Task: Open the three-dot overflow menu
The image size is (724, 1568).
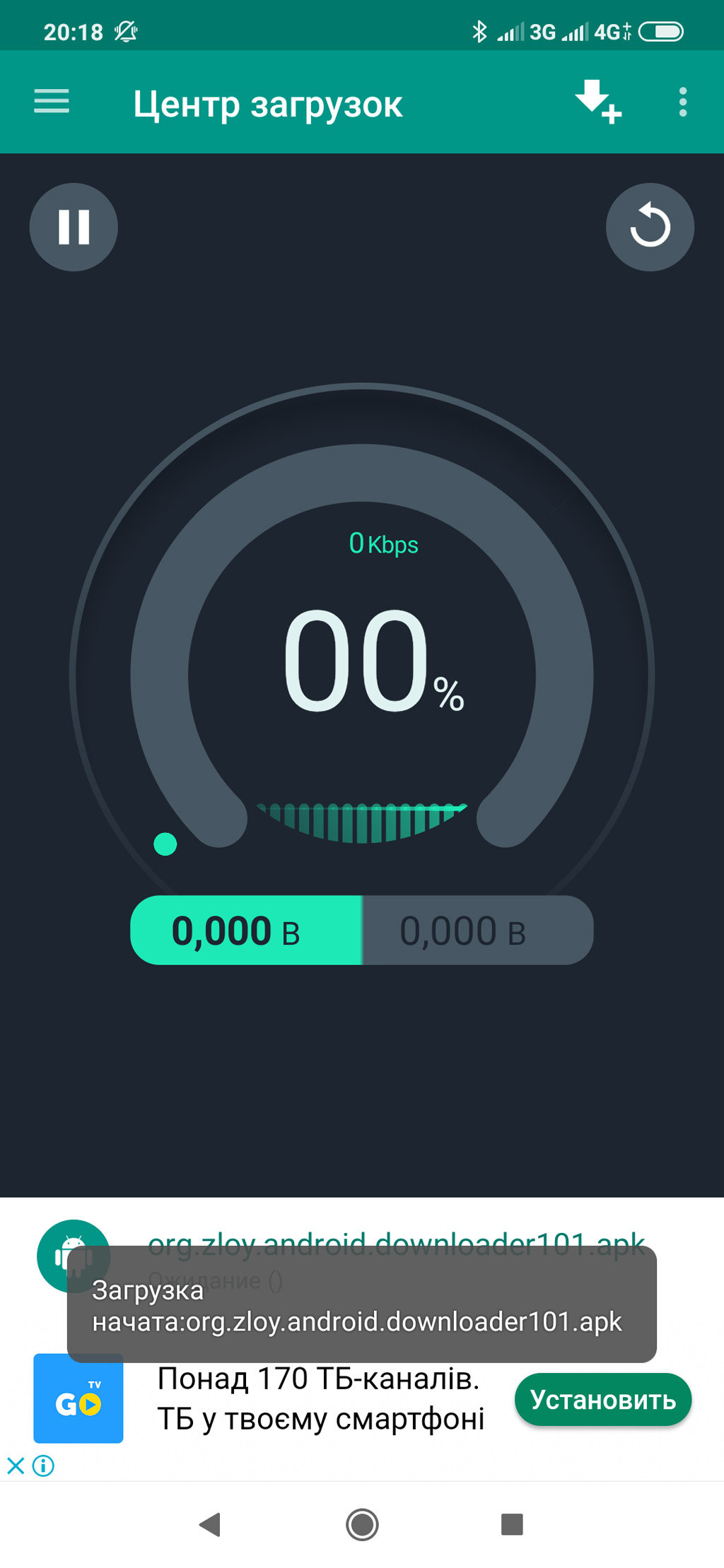Action: (x=682, y=102)
